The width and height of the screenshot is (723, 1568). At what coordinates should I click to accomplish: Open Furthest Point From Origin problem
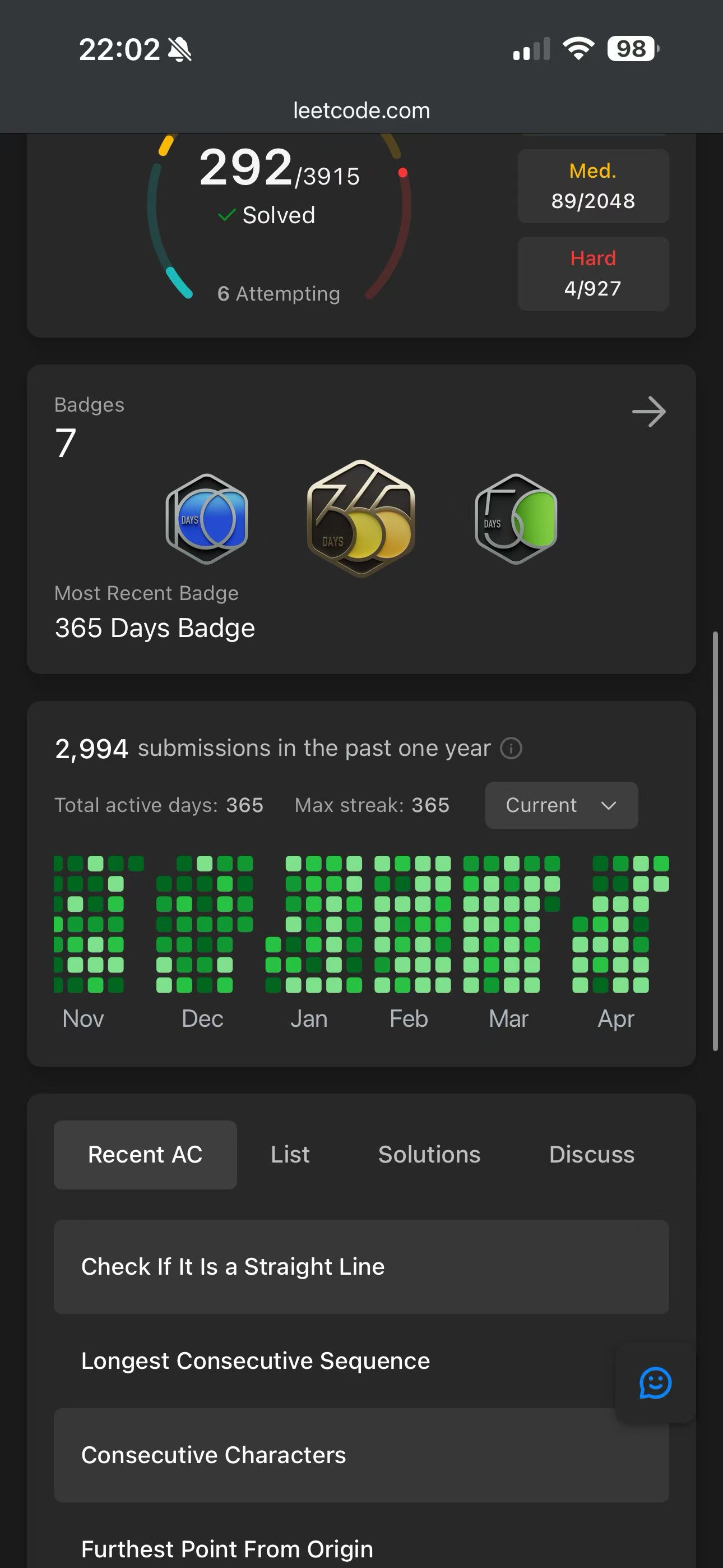227,1548
